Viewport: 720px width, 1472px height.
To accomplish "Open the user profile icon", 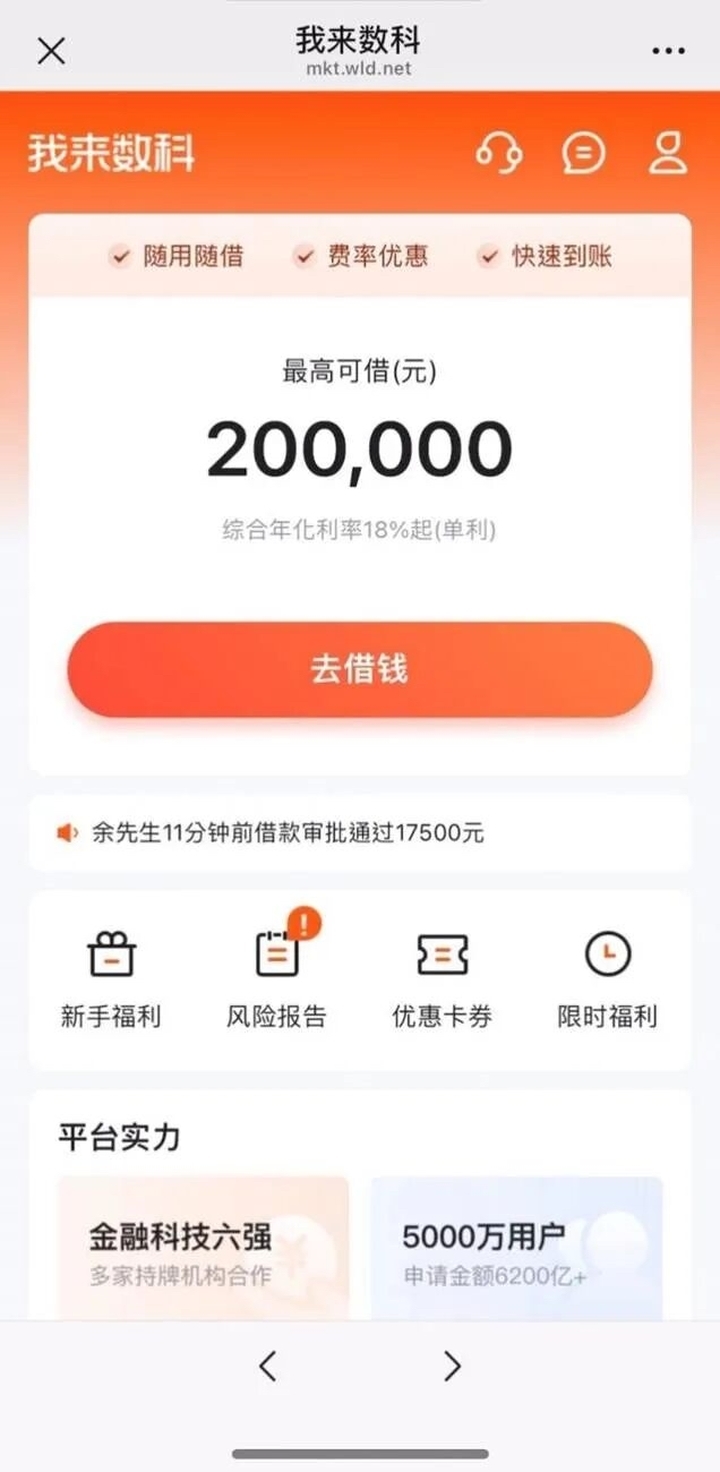I will (x=667, y=154).
